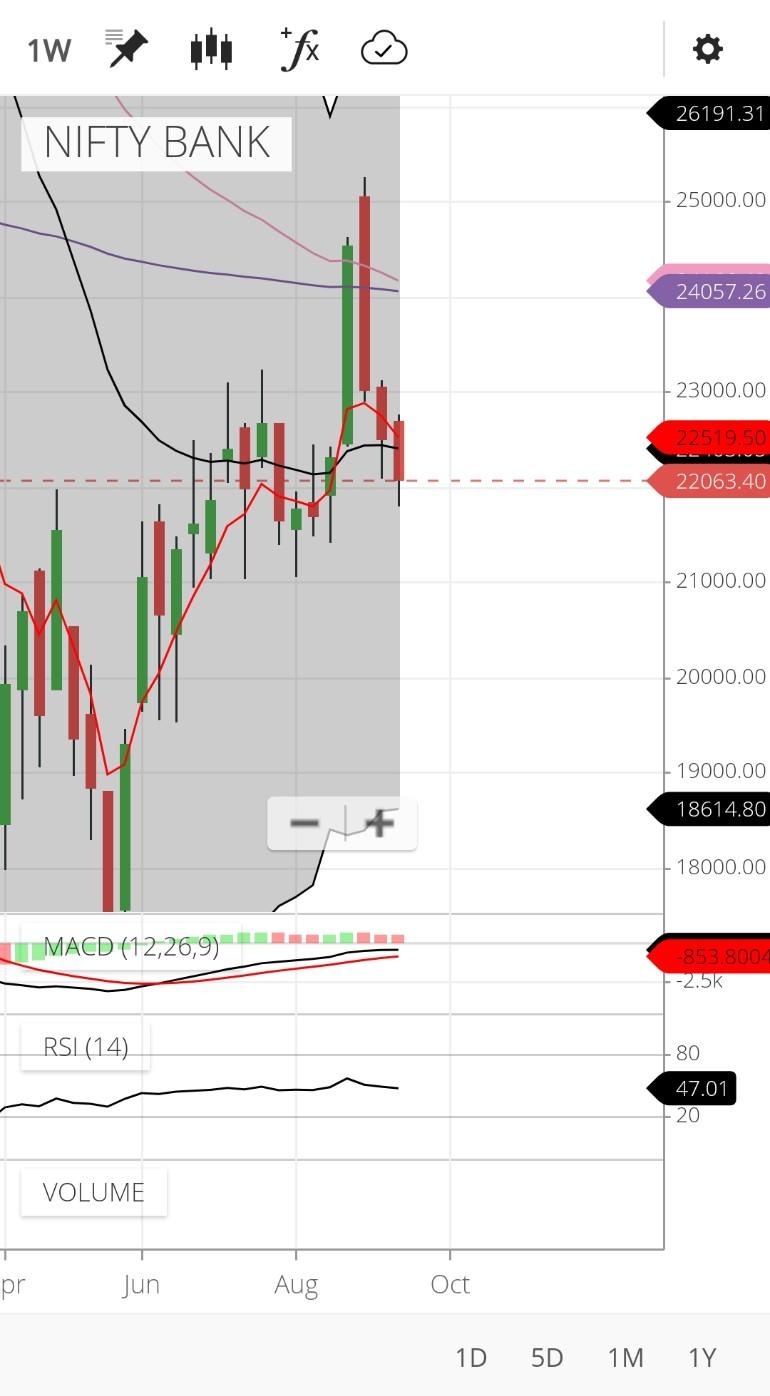Open the RSI (14) indicator label
The width and height of the screenshot is (770, 1396).
[x=86, y=1047]
